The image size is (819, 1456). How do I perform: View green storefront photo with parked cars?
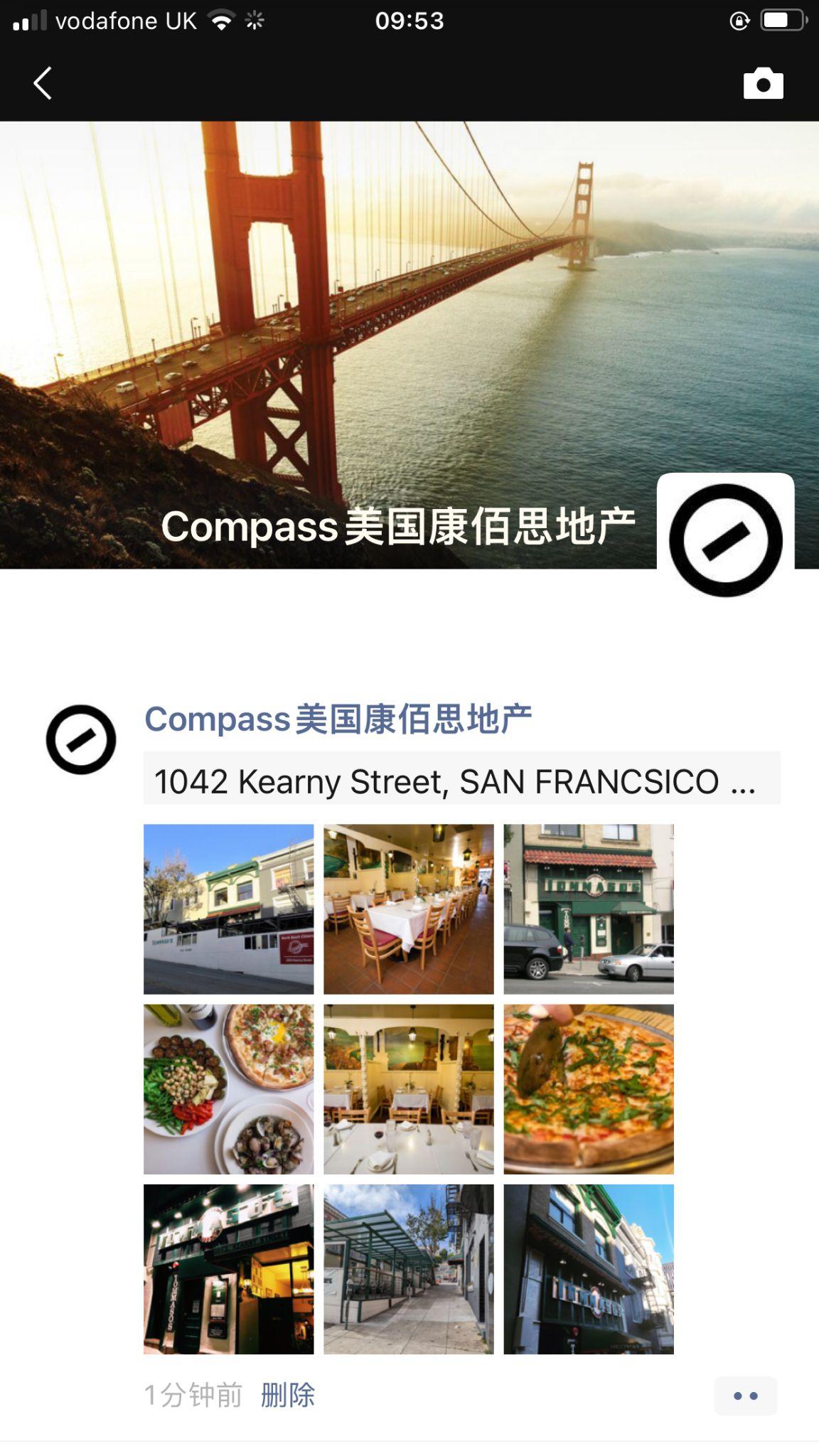[588, 909]
